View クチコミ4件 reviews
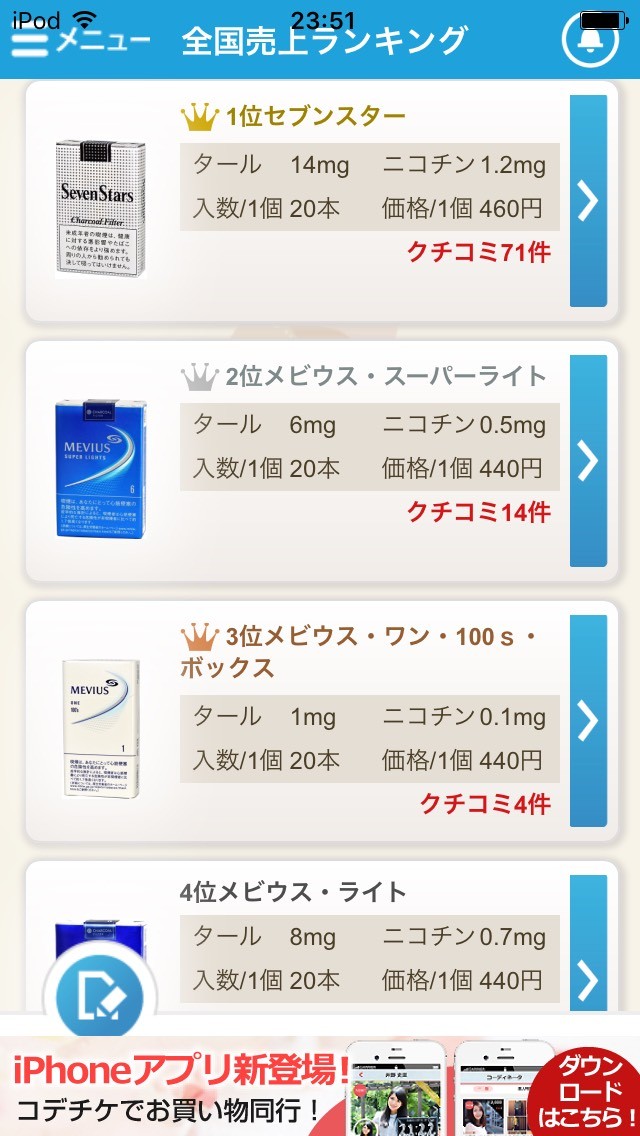Image resolution: width=640 pixels, height=1136 pixels. point(485,803)
